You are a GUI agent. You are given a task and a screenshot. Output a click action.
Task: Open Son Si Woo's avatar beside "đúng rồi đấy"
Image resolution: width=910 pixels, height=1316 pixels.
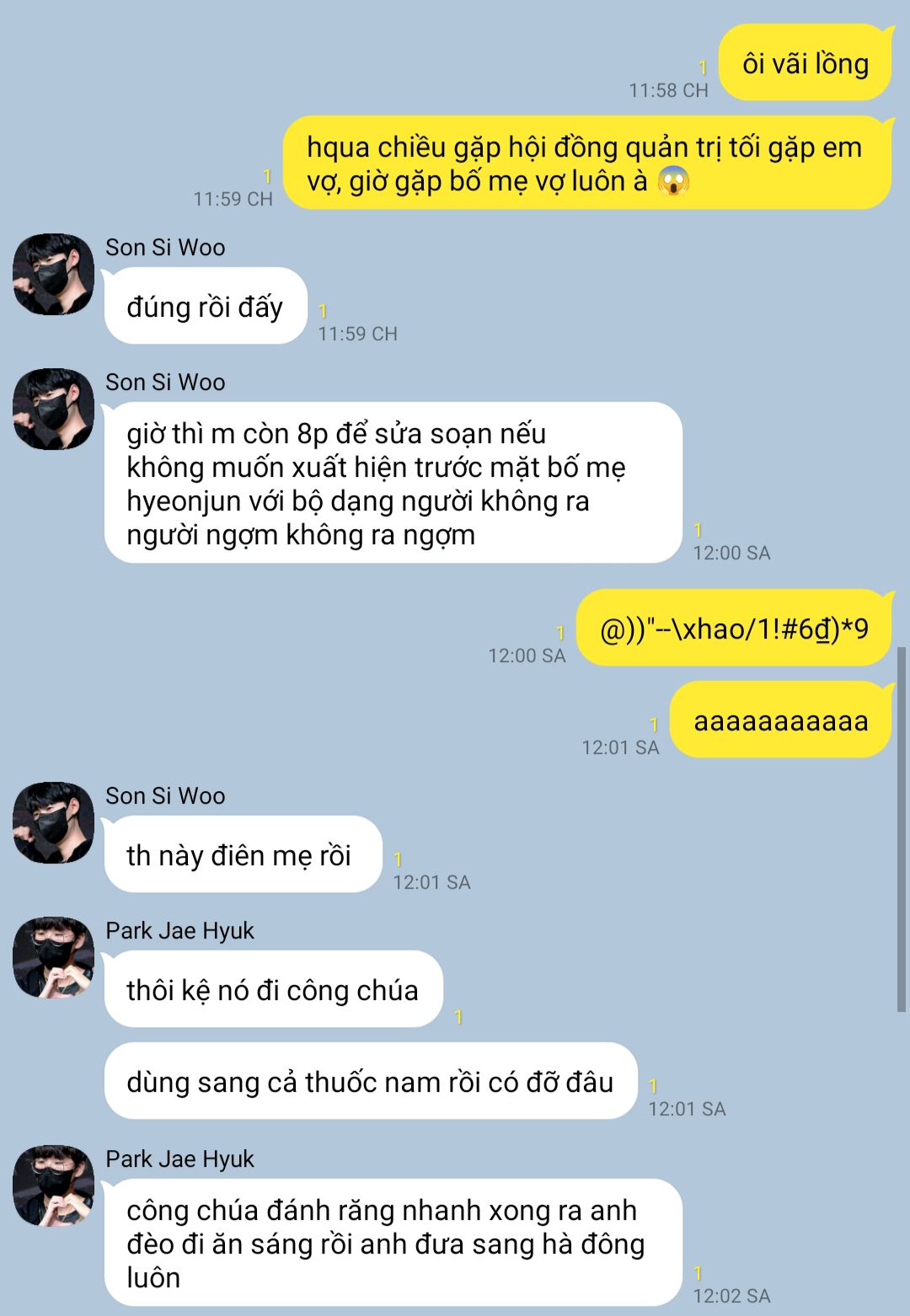[53, 275]
